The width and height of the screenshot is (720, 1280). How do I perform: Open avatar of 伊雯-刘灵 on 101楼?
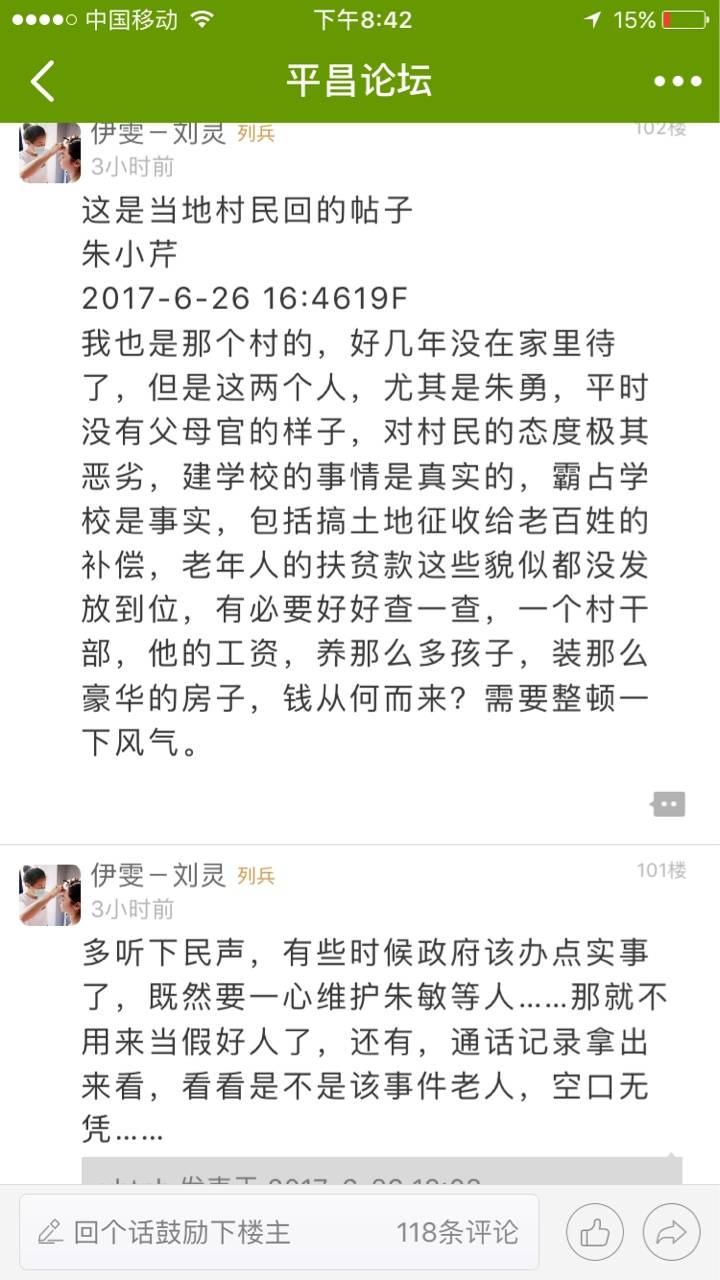[x=50, y=894]
